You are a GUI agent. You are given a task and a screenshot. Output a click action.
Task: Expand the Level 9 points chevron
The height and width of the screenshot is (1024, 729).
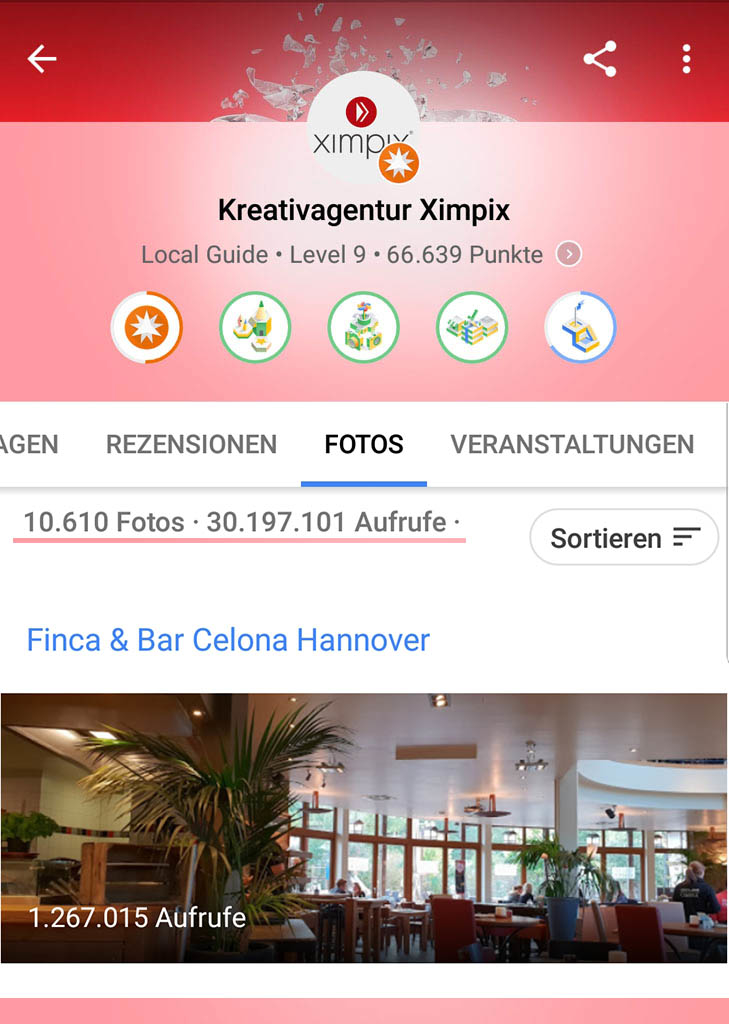click(567, 254)
